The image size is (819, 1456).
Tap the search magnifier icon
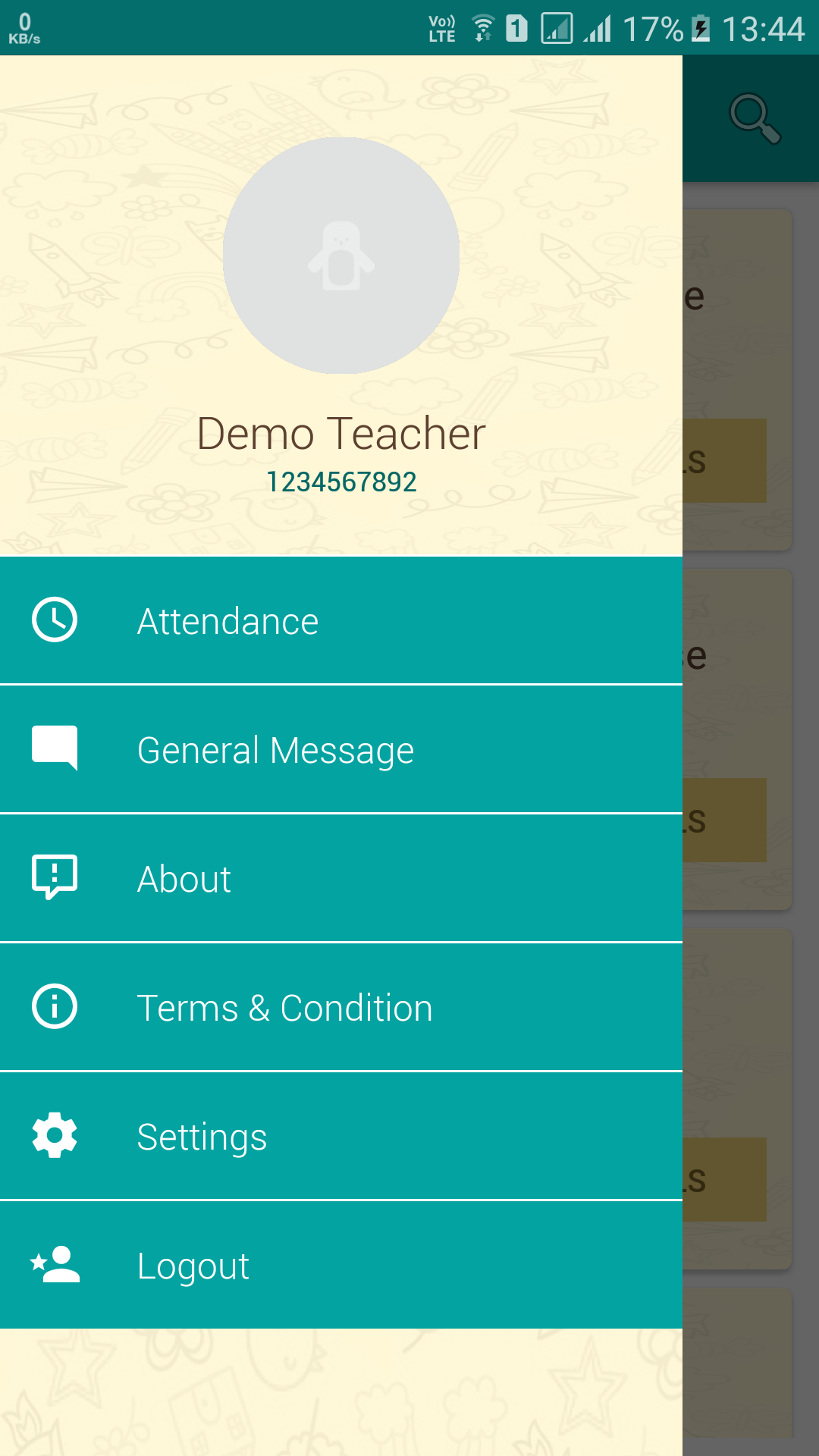[754, 118]
